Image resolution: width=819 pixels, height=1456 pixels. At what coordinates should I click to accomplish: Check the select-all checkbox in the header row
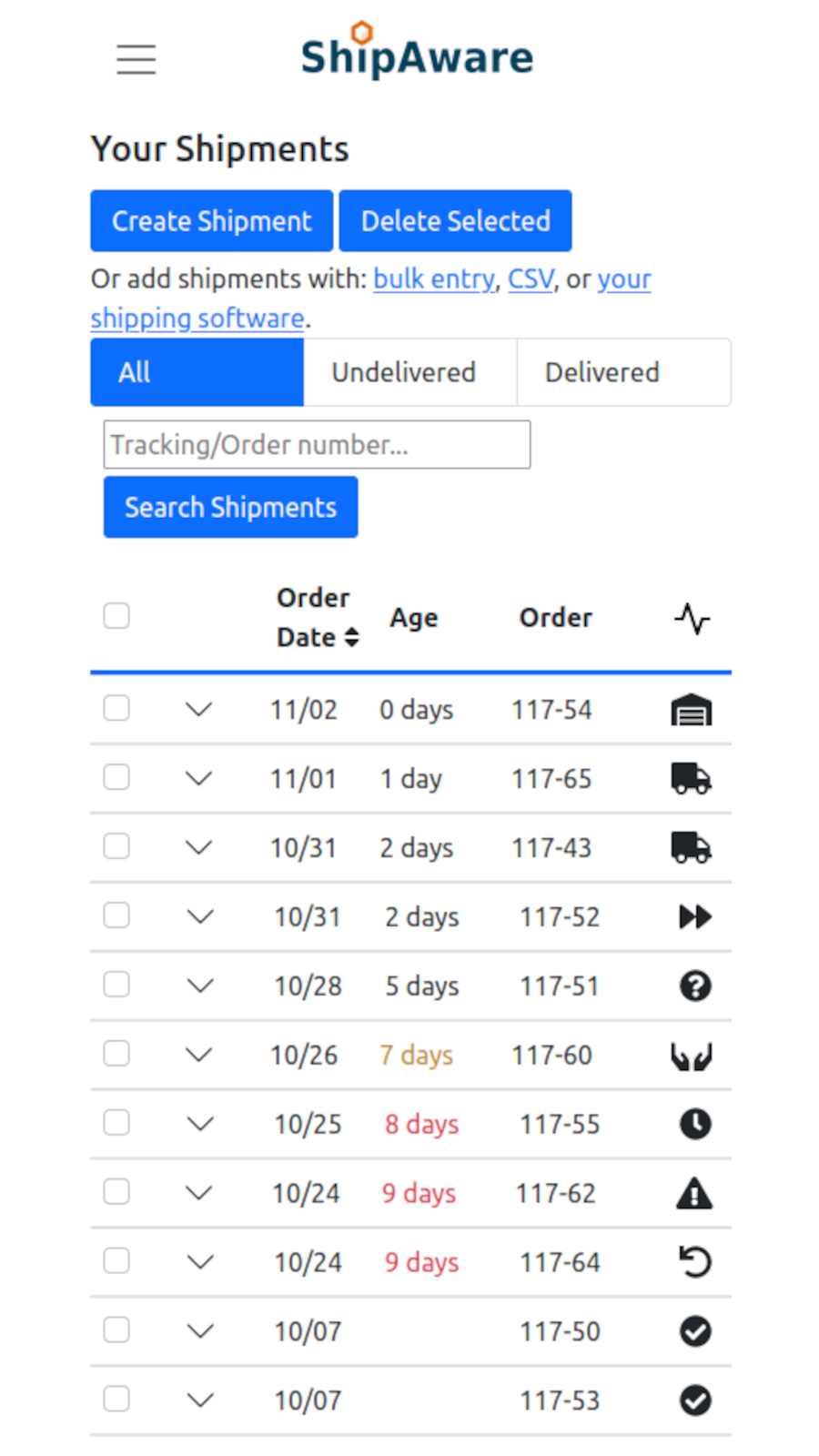(116, 616)
